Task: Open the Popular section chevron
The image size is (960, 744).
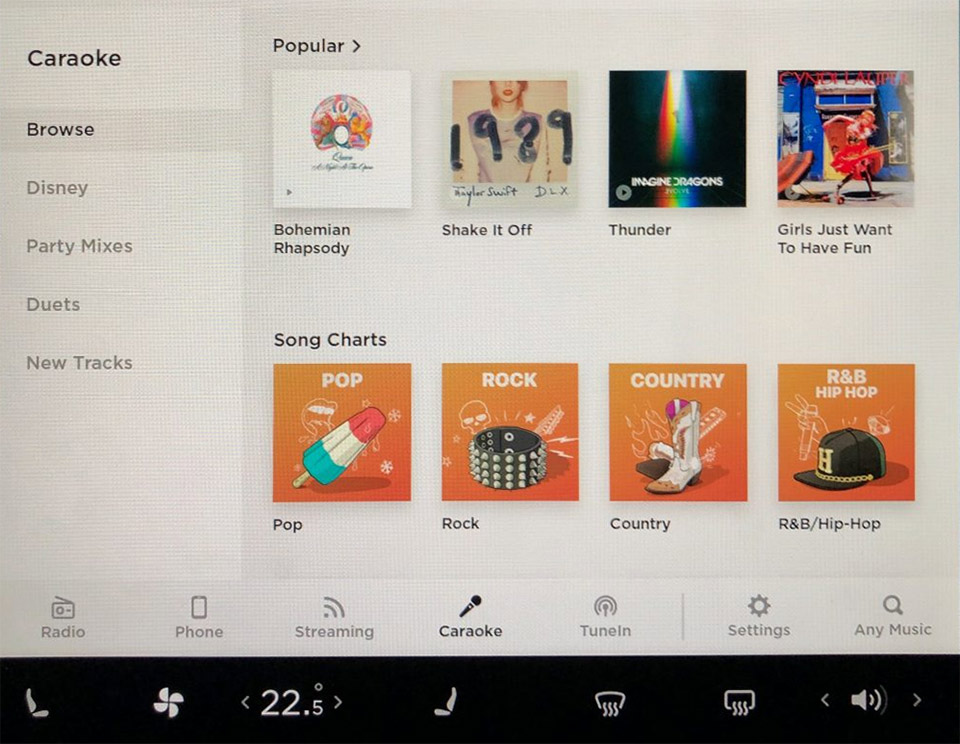Action: pyautogui.click(x=356, y=46)
